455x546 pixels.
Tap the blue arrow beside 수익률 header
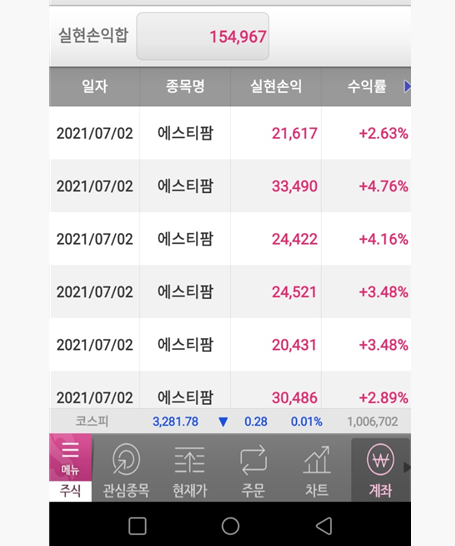407,86
